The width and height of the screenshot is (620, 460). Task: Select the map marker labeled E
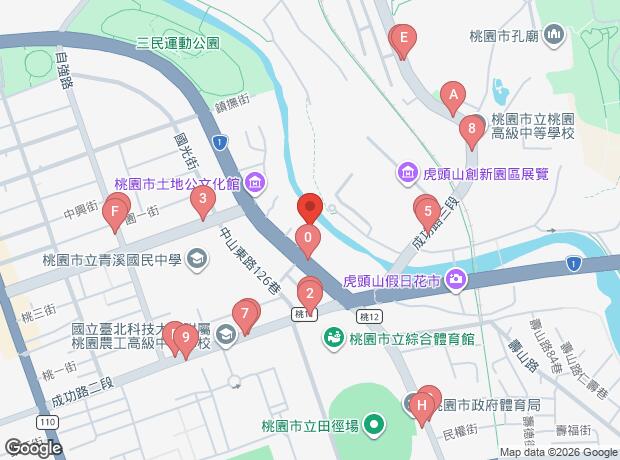tap(403, 40)
